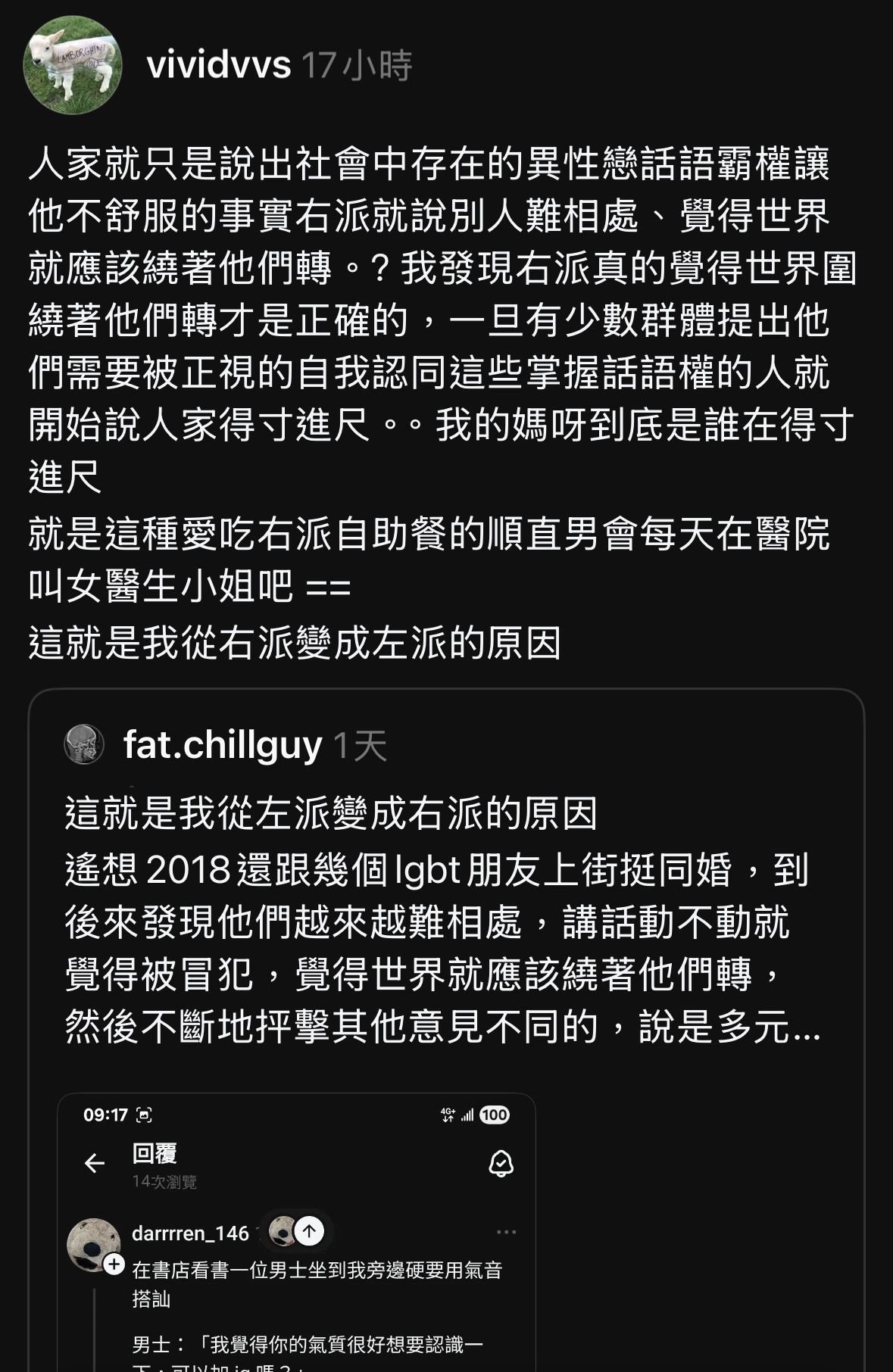Open the vividvvs username link
This screenshot has height=1372, width=893.
pos(218,66)
